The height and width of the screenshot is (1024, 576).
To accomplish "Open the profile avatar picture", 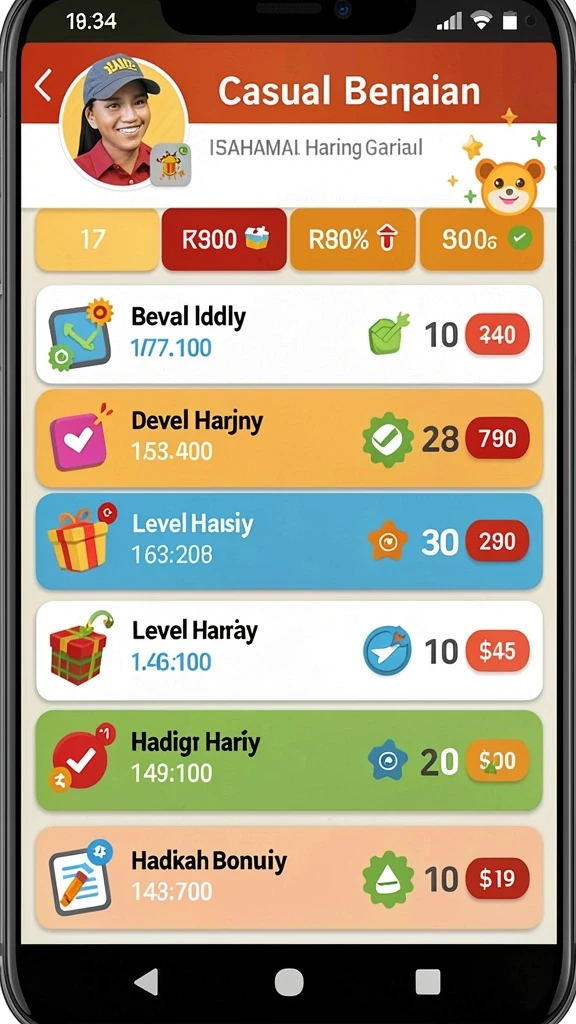I will 123,121.
